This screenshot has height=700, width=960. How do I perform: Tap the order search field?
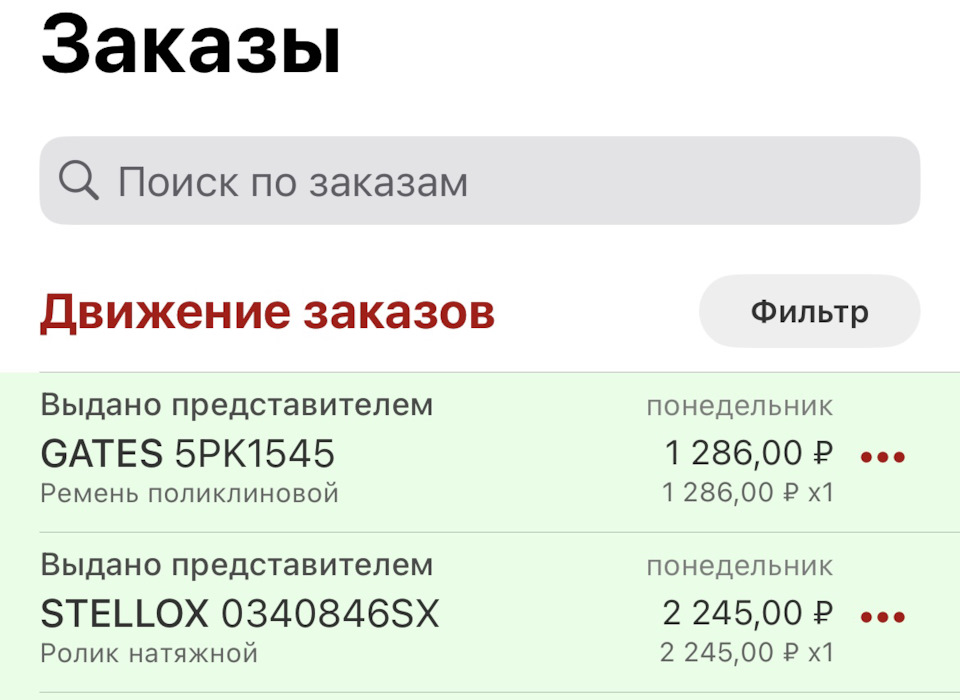[480, 181]
